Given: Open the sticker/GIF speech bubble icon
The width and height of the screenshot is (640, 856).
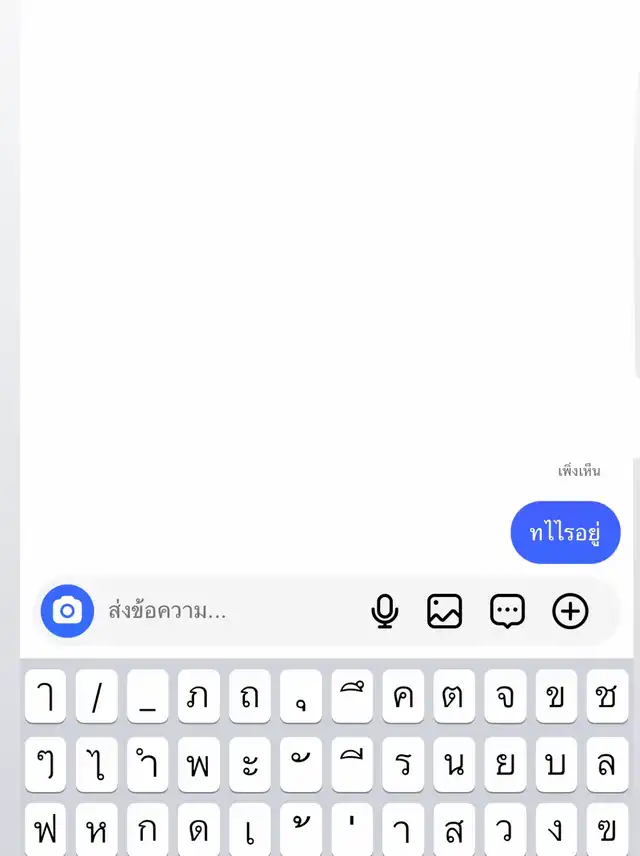Looking at the screenshot, I should tap(508, 611).
